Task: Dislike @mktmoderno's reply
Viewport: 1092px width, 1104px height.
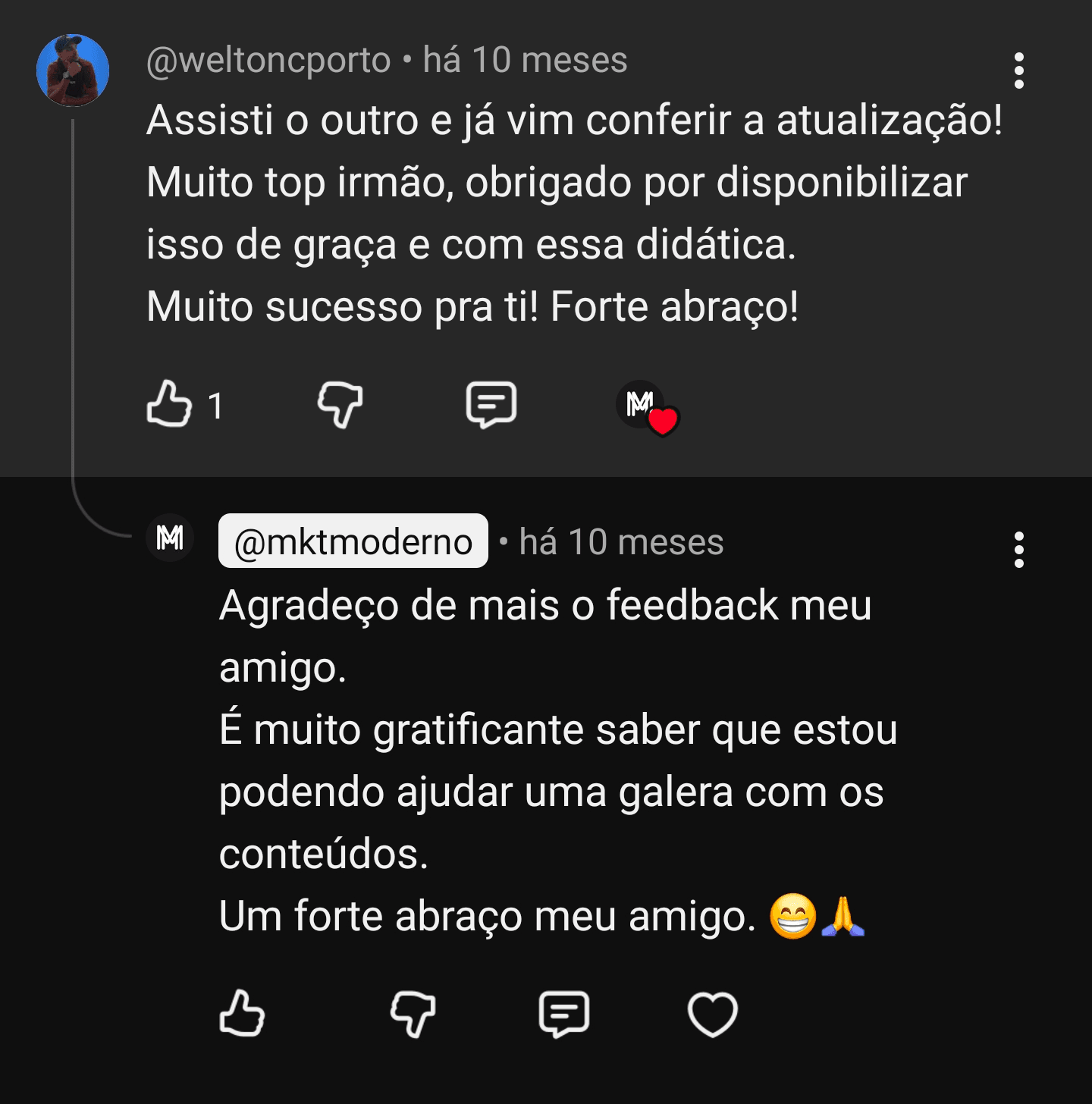Action: tap(413, 1014)
